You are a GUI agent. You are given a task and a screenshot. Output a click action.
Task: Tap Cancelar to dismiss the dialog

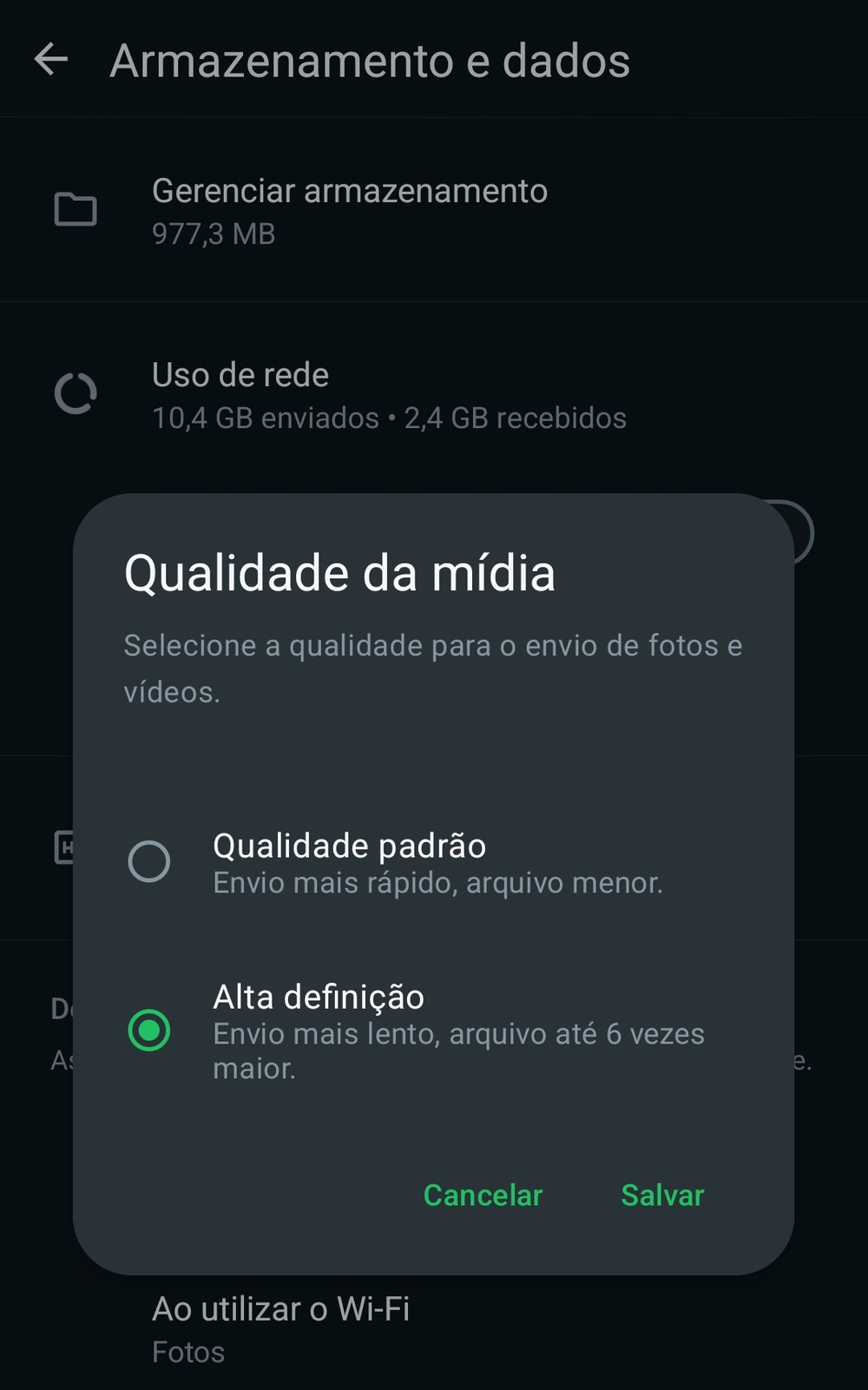(483, 1195)
